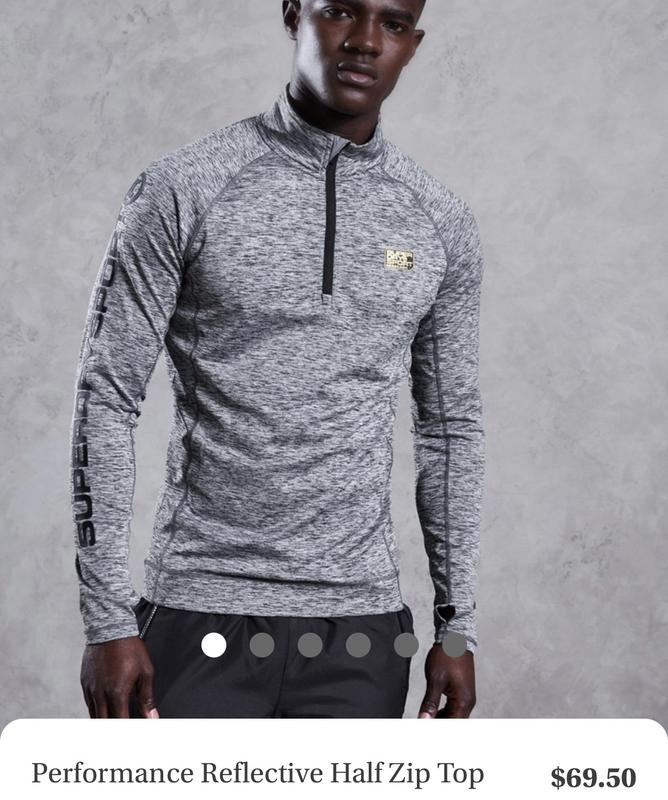Go to the fourth carousel dot

(358, 645)
